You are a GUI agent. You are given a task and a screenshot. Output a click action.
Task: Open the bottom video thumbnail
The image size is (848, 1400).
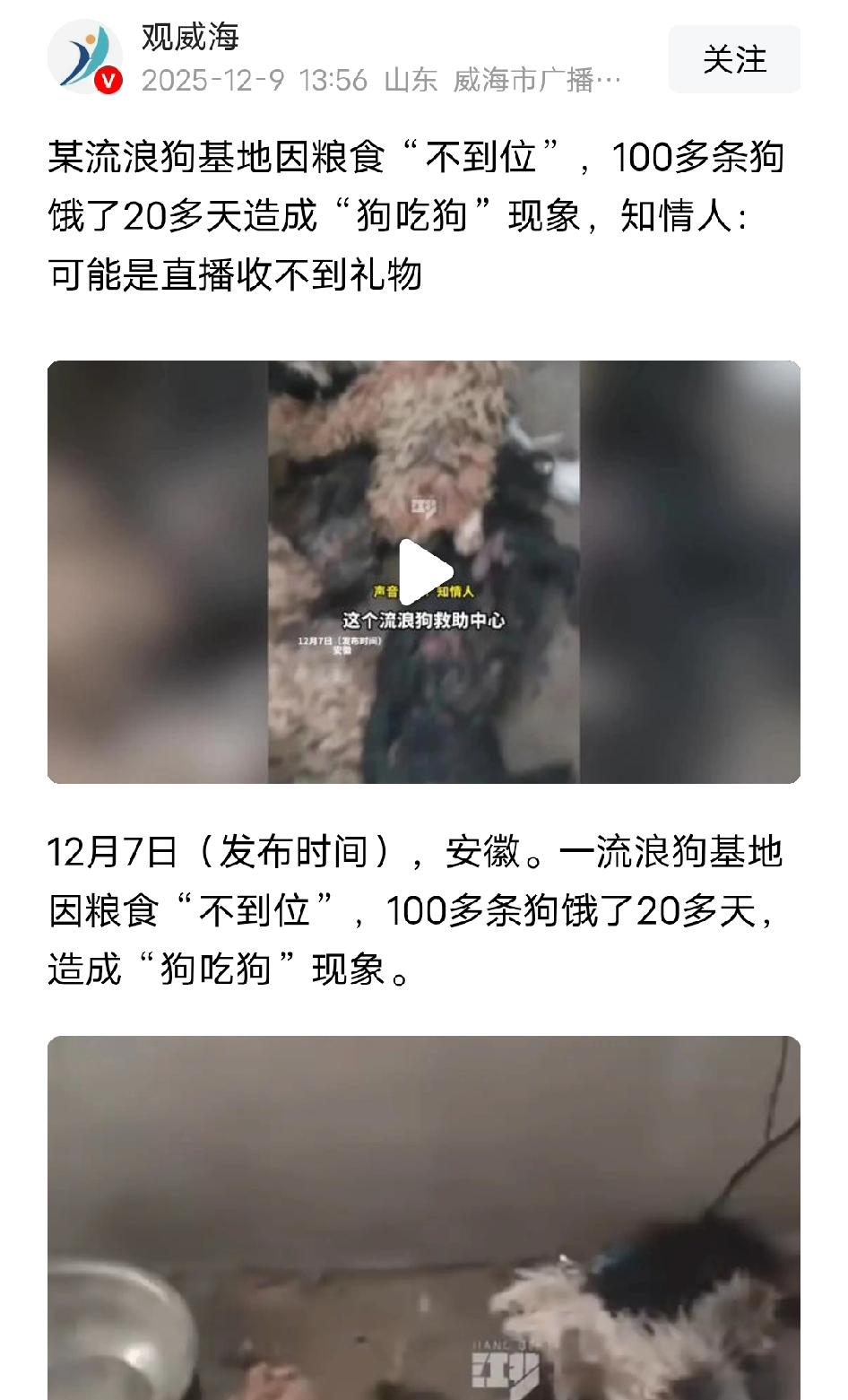(x=424, y=1211)
